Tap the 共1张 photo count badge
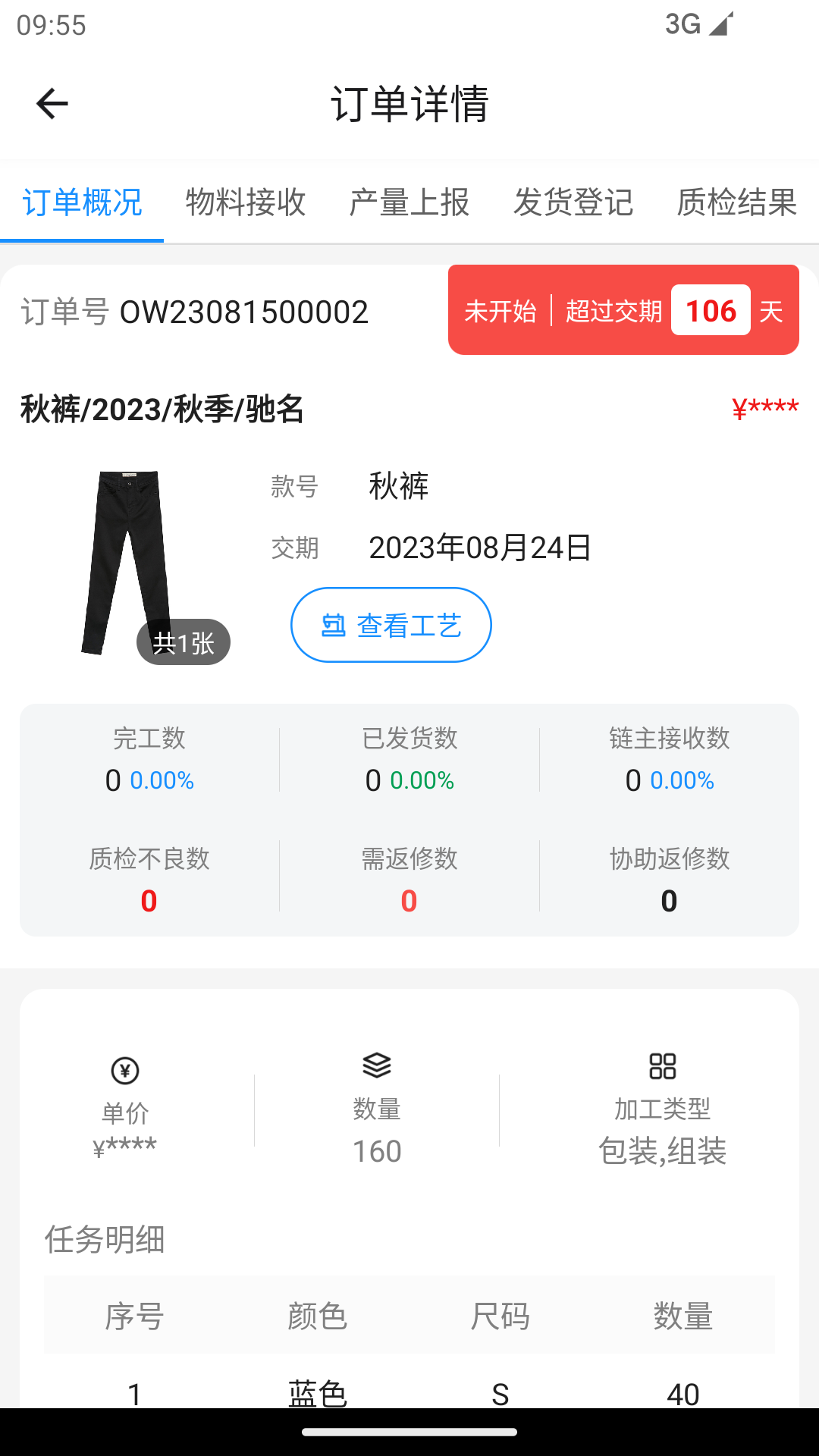Image resolution: width=819 pixels, height=1456 pixels. coord(183,642)
